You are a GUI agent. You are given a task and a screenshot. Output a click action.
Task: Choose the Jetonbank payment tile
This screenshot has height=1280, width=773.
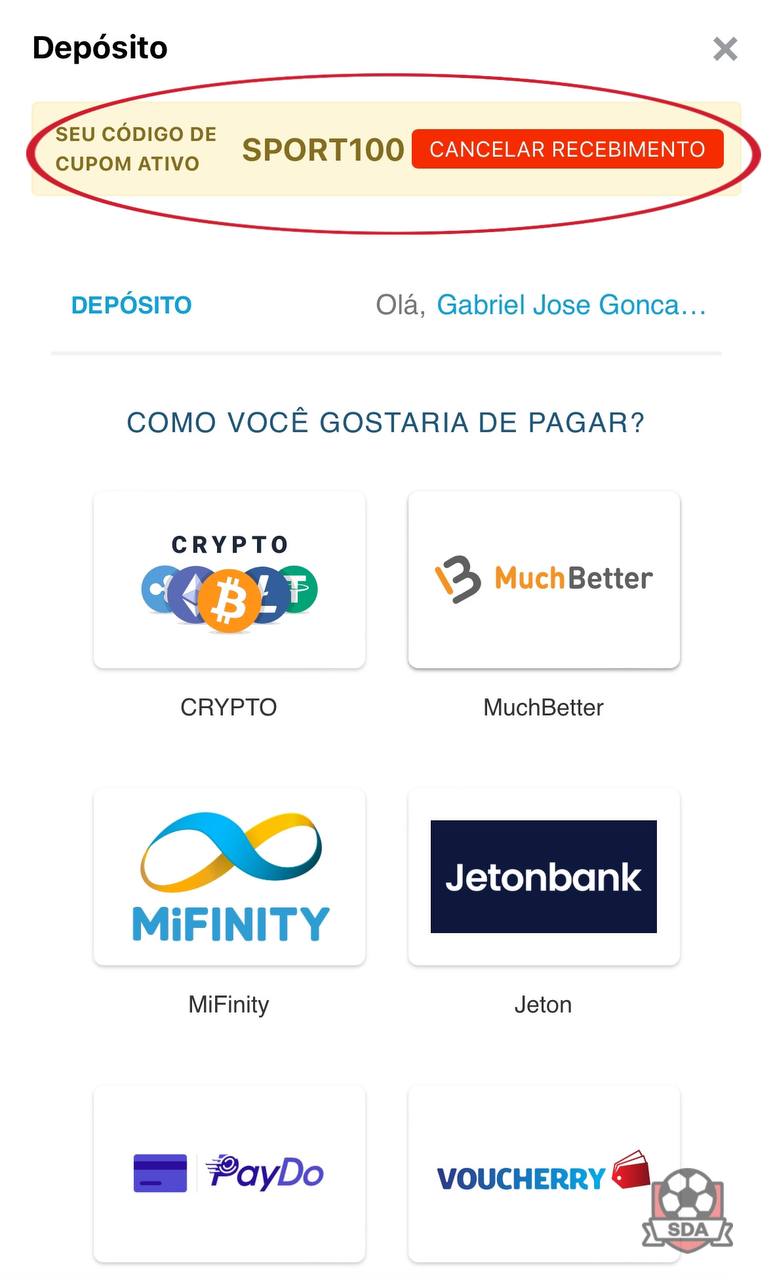(x=544, y=876)
